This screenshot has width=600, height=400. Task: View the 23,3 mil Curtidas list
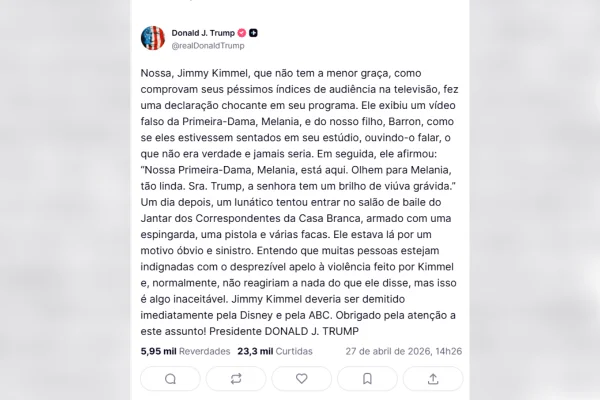[274, 352]
